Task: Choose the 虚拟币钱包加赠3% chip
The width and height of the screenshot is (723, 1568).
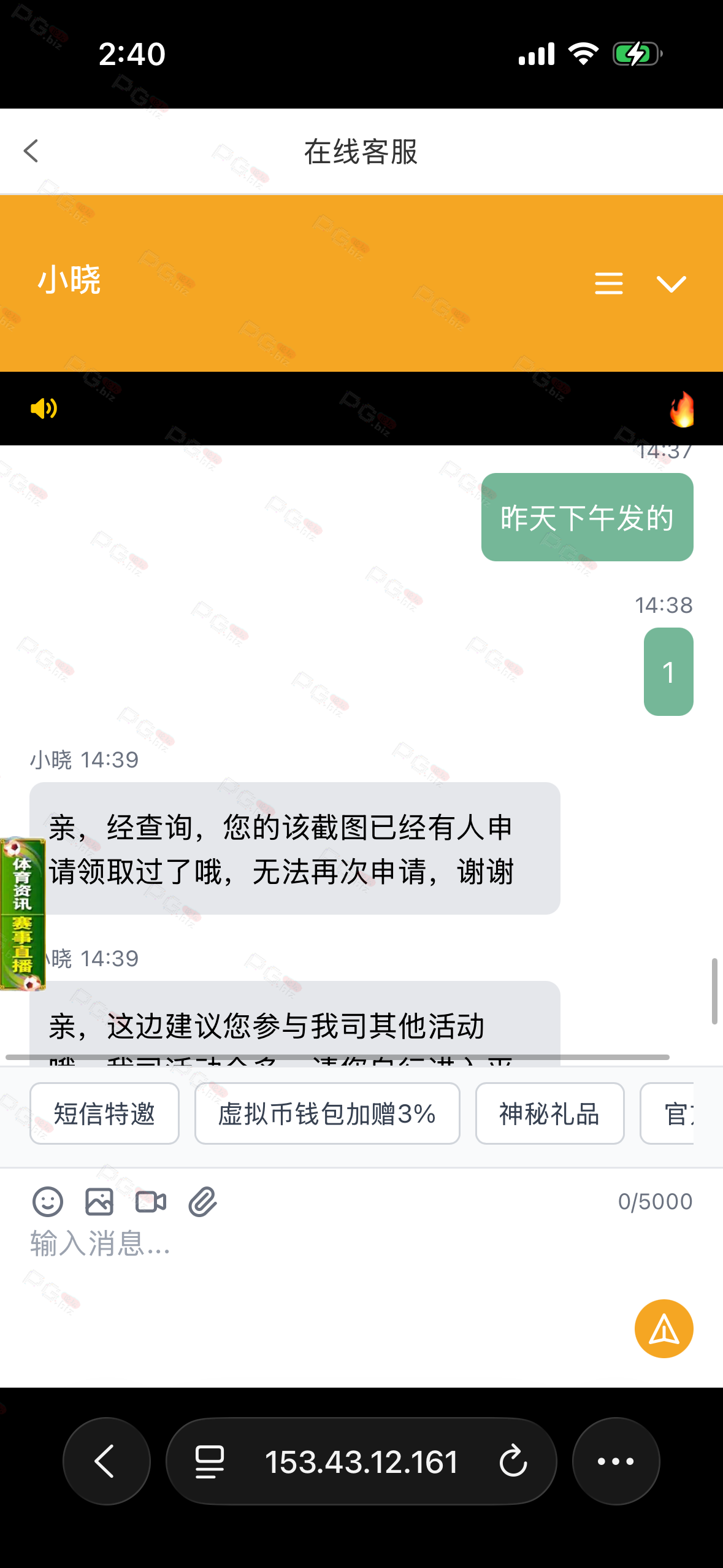Action: [327, 1113]
